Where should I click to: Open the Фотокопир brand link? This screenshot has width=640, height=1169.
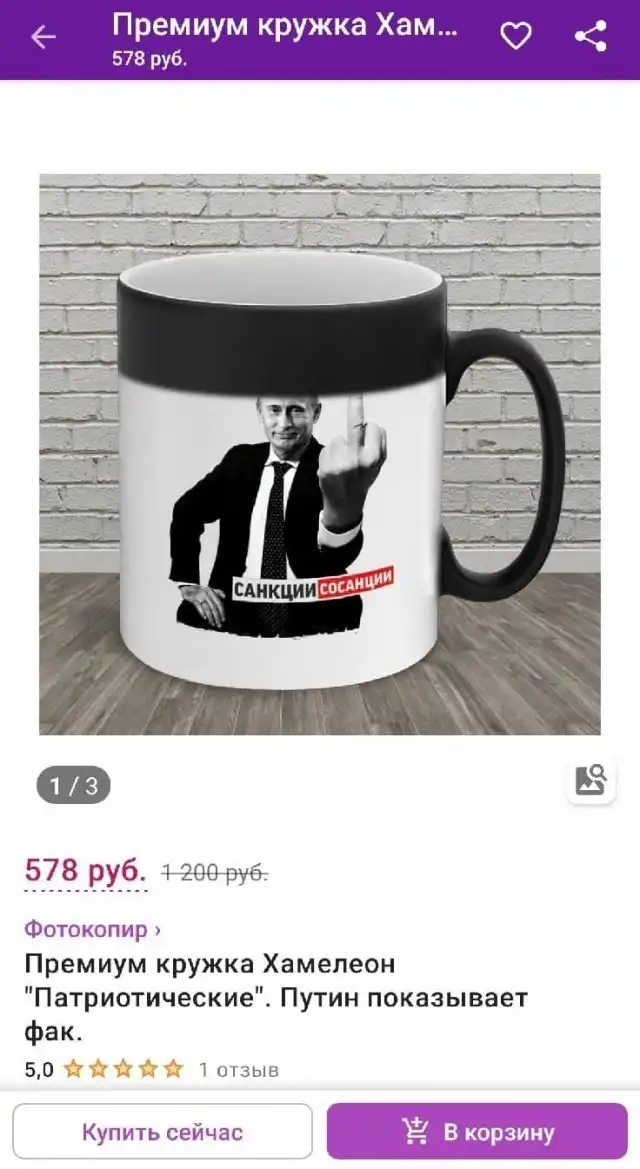pos(93,929)
